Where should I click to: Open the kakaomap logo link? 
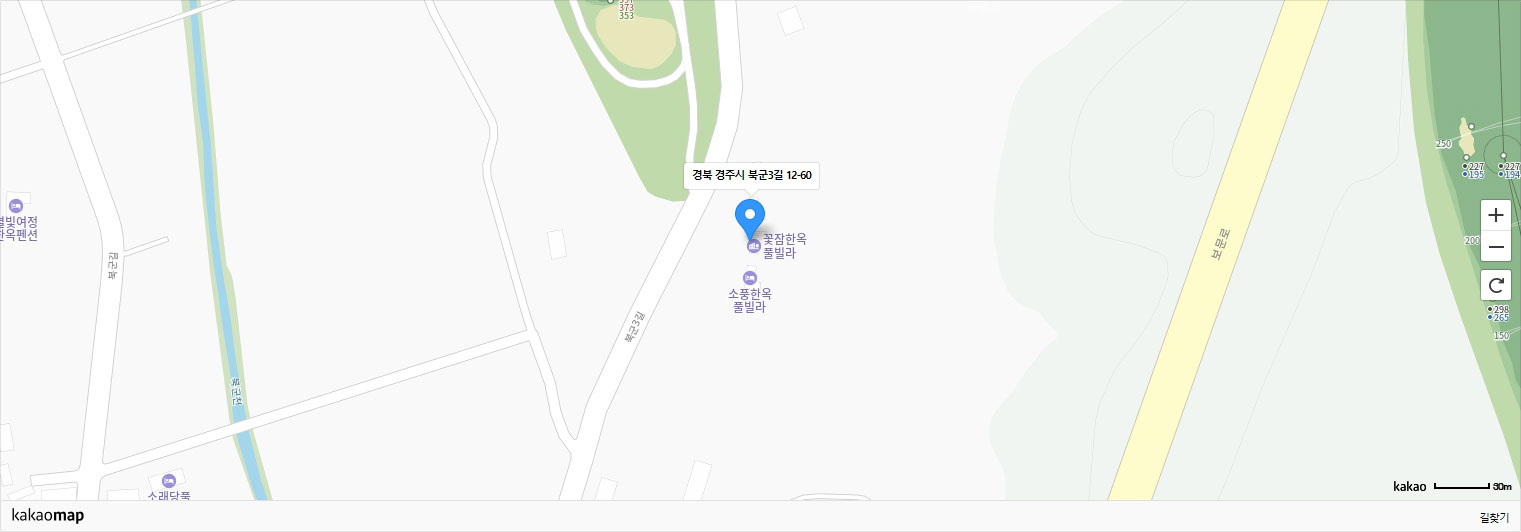(x=48, y=516)
